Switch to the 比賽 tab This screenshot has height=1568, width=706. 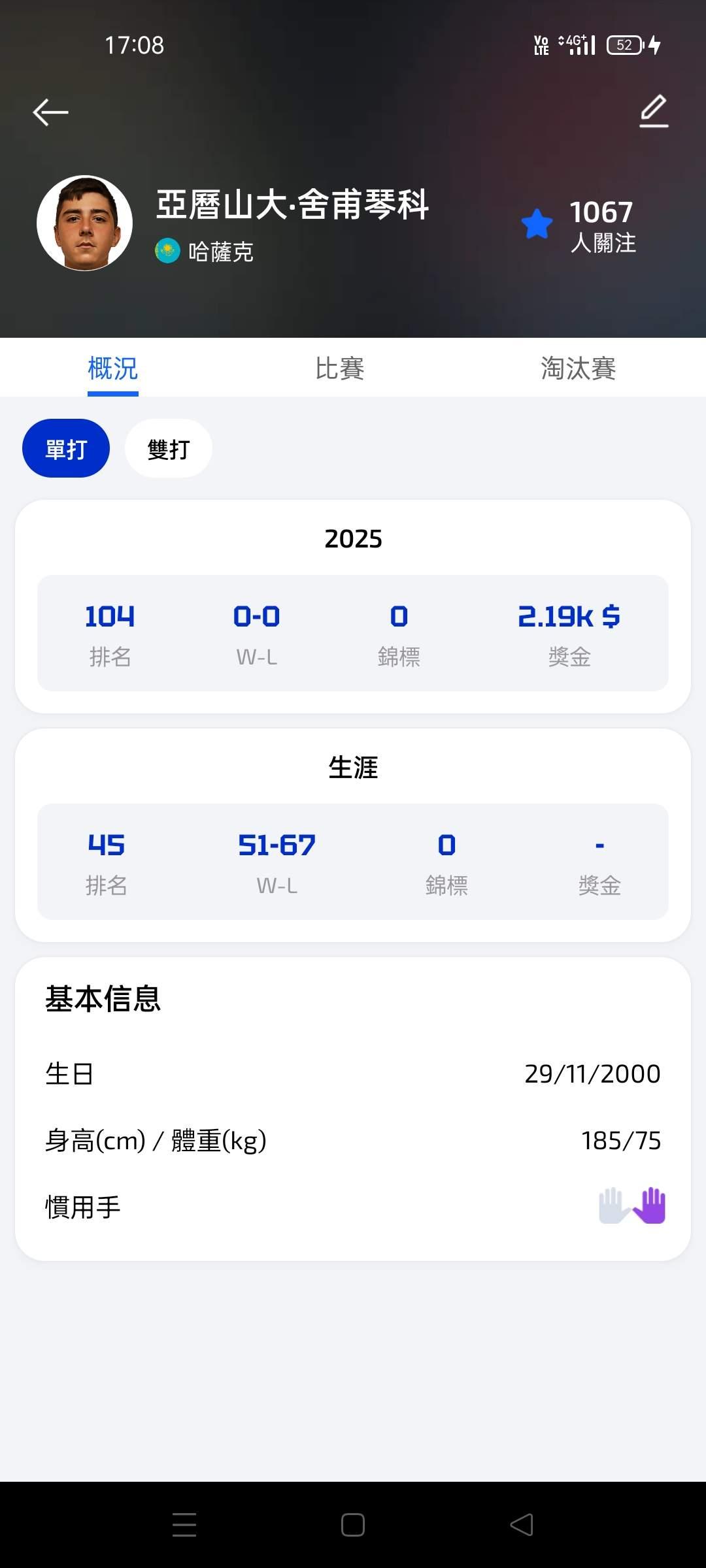coord(339,368)
